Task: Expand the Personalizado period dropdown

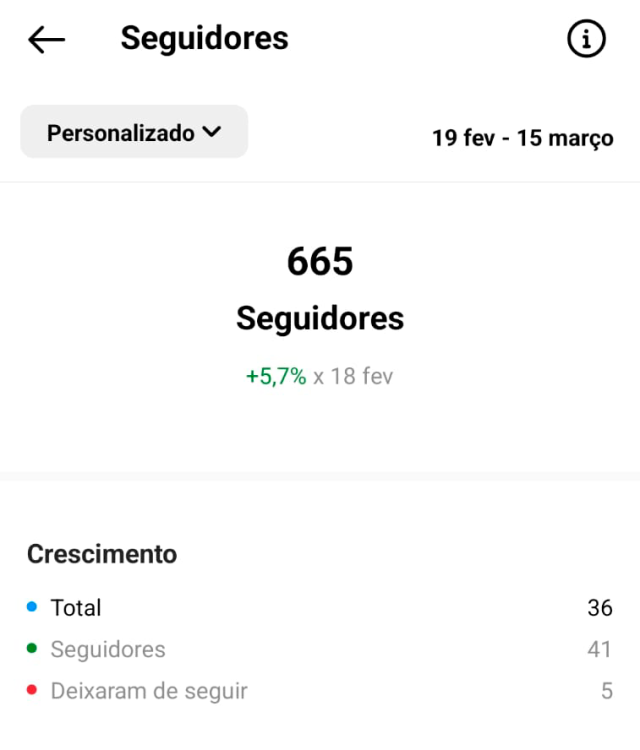Action: coord(134,132)
